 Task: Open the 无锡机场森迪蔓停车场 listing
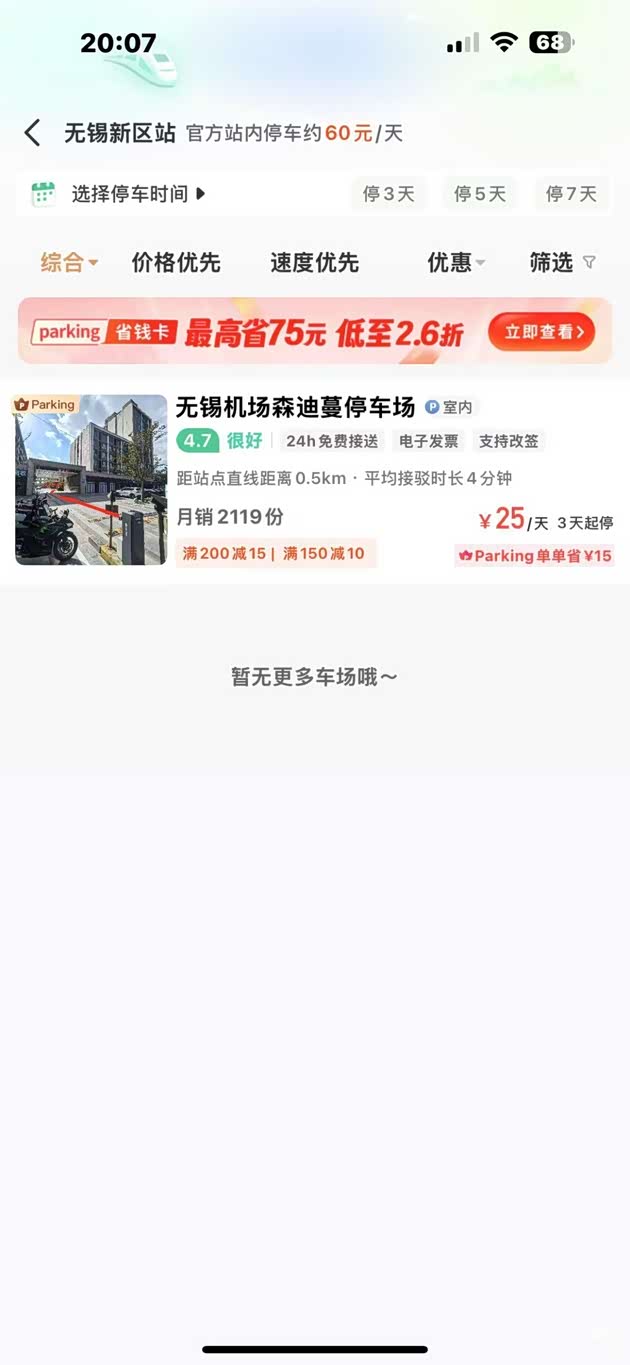pos(295,407)
